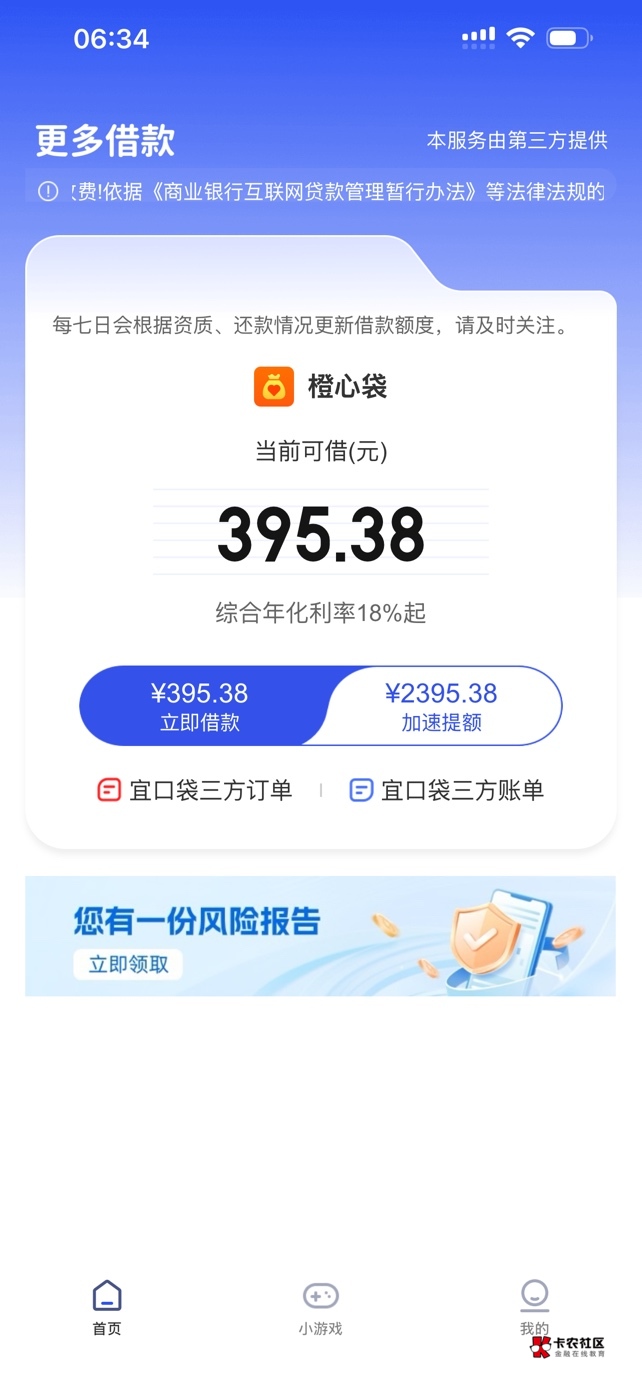
Task: Open 宜口袋三方订单
Action: (x=195, y=791)
